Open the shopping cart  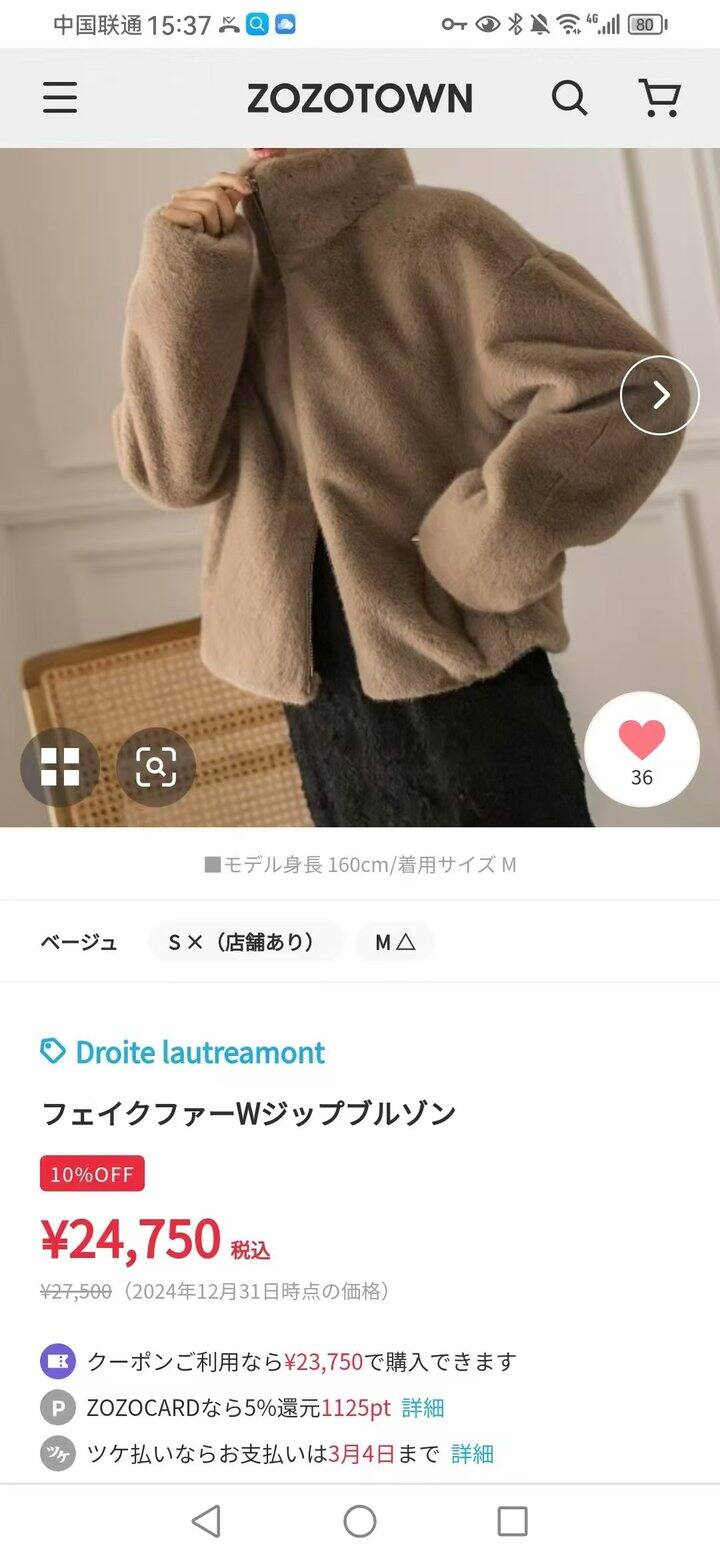[659, 98]
